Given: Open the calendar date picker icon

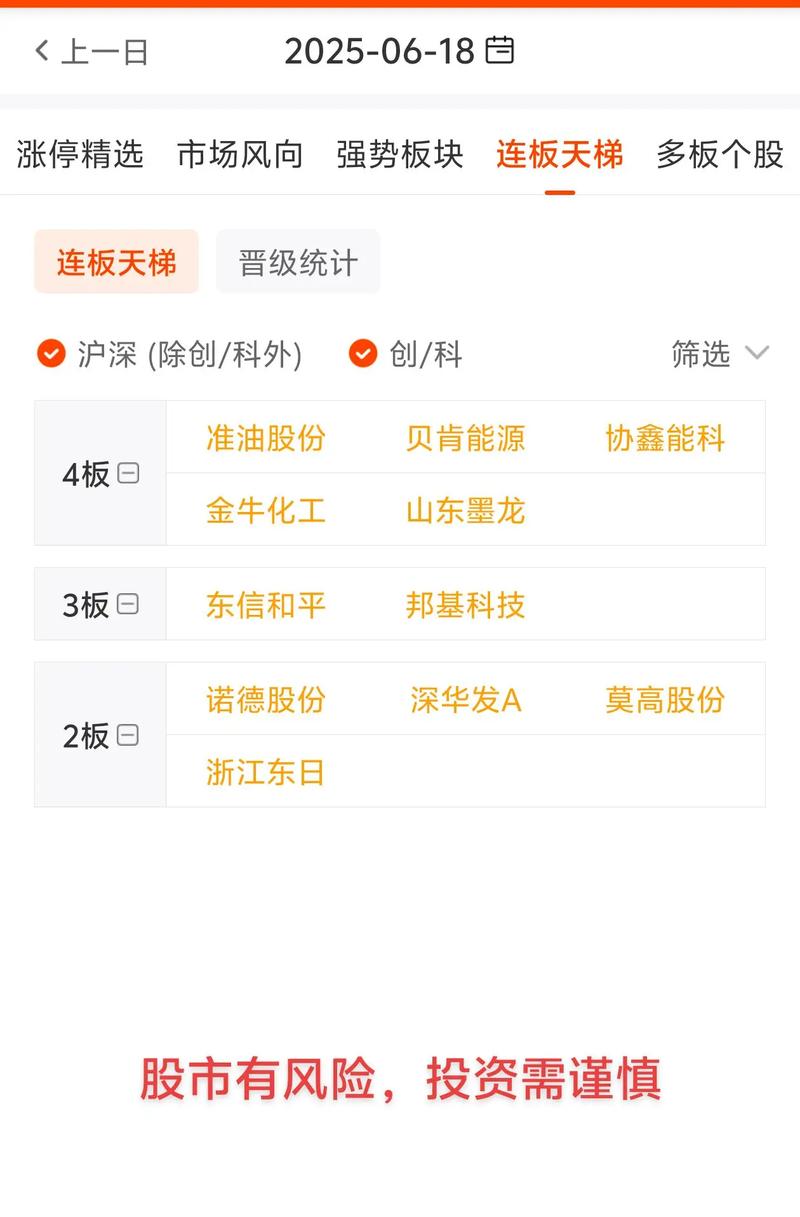Looking at the screenshot, I should [502, 51].
